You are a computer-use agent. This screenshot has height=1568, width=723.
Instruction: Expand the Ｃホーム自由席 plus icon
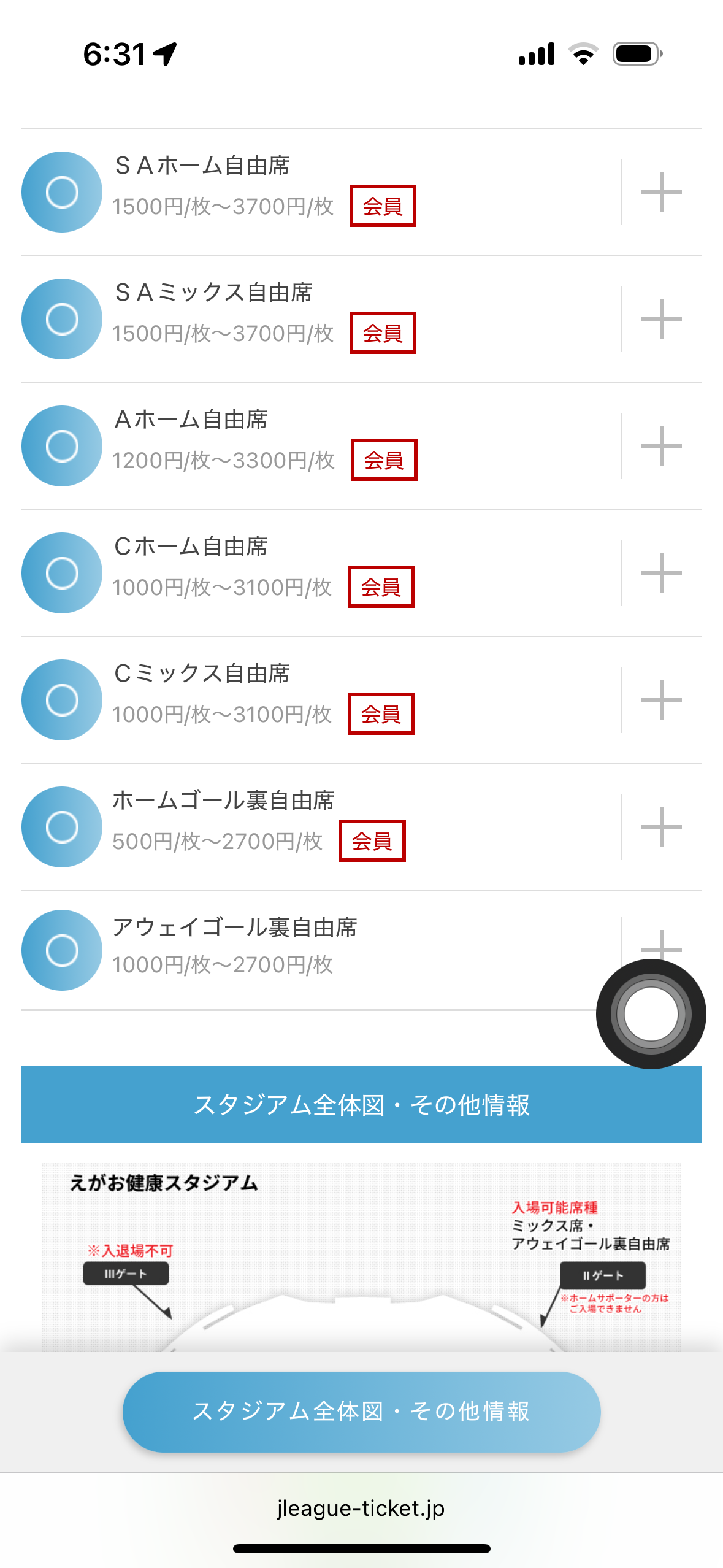click(661, 573)
